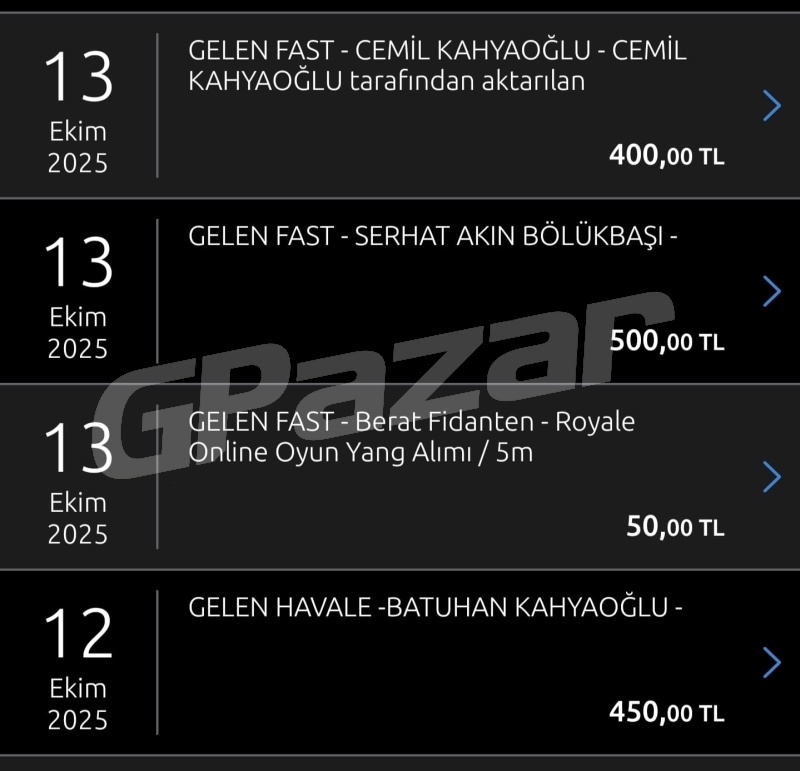View the Serhat Akın Bölükbaşı 500,00 TL transaction

click(x=770, y=291)
